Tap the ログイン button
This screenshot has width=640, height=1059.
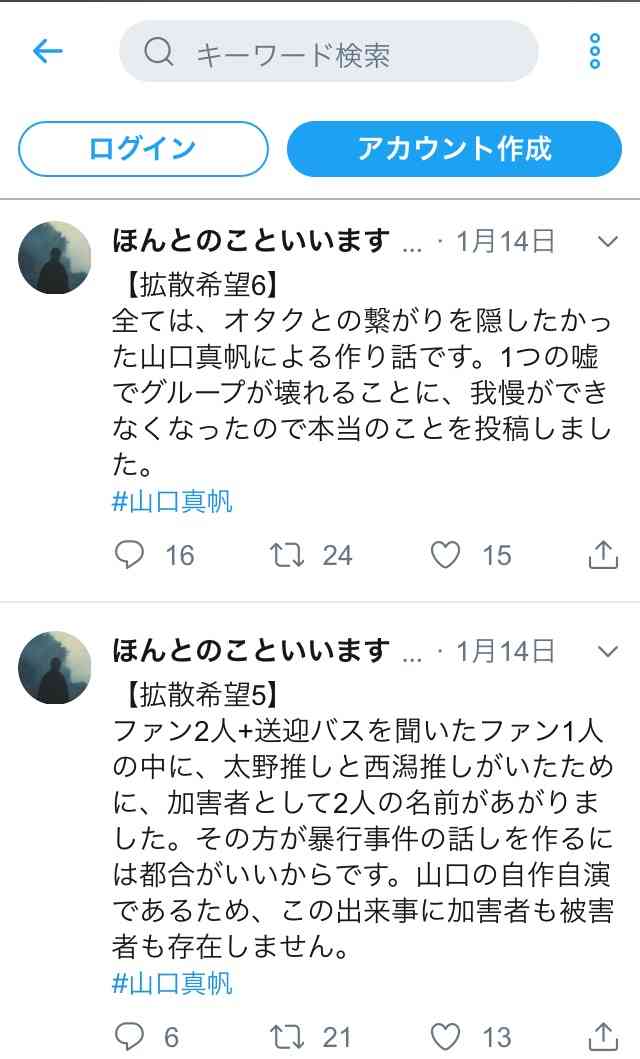point(143,149)
